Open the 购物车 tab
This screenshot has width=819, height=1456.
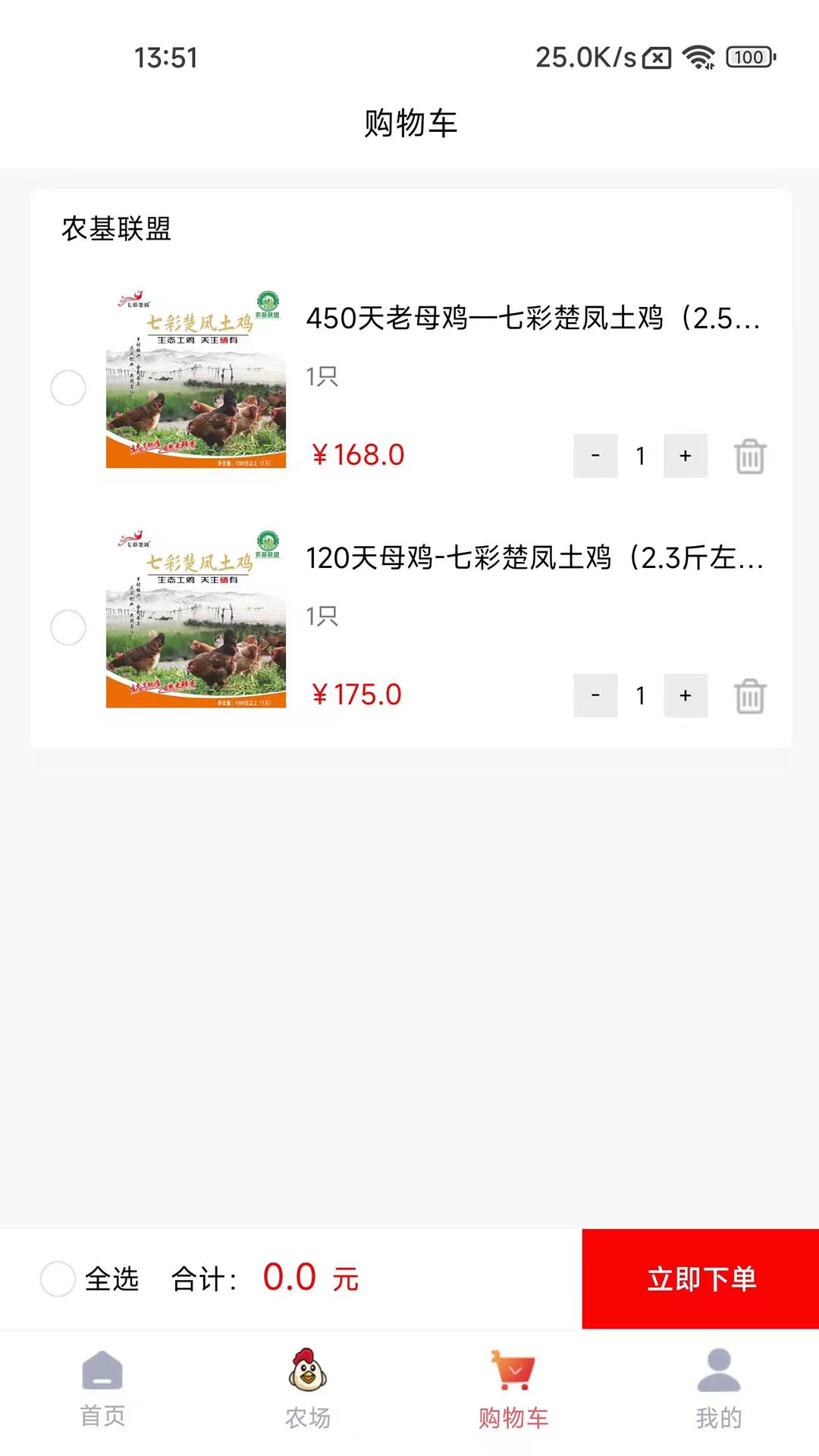(513, 1389)
